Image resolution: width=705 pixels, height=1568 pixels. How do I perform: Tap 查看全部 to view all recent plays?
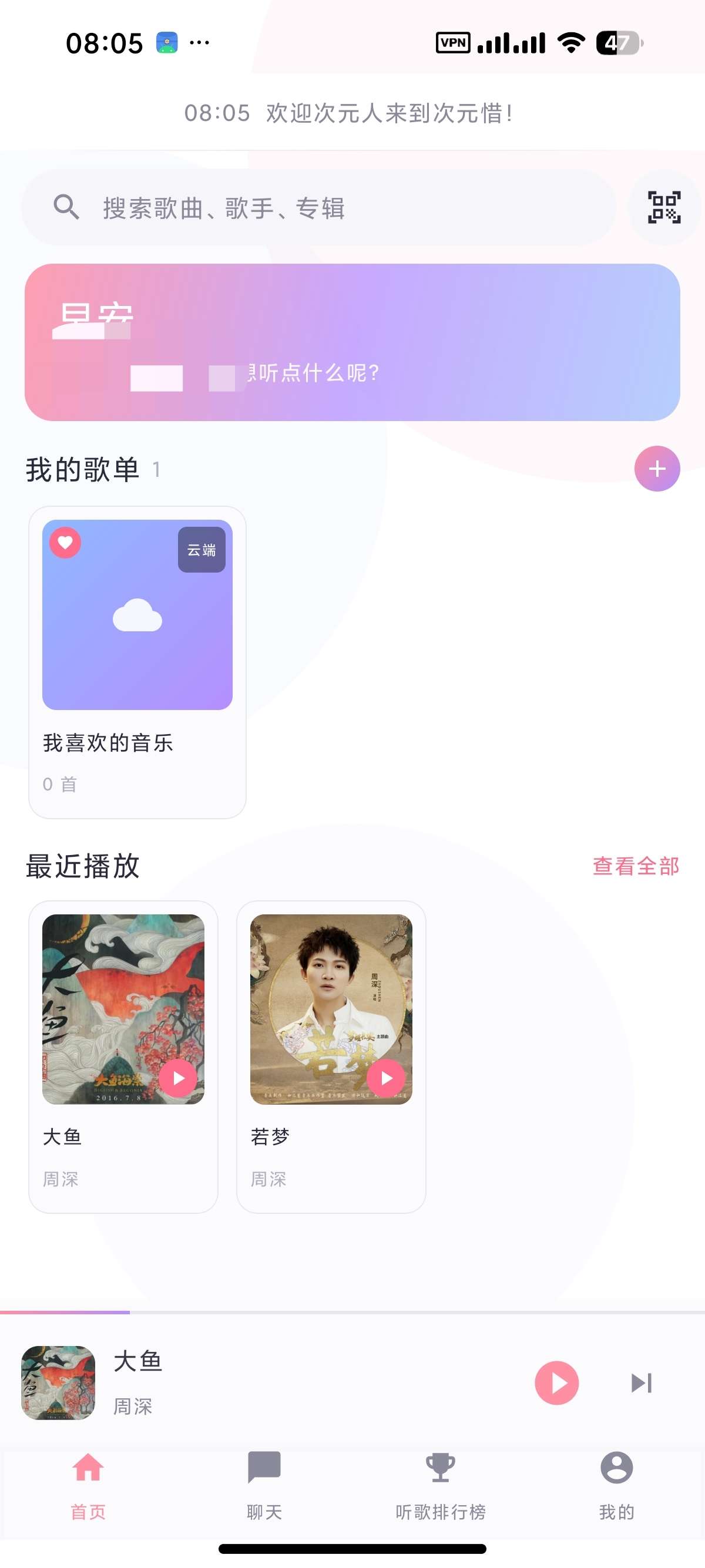click(x=636, y=866)
